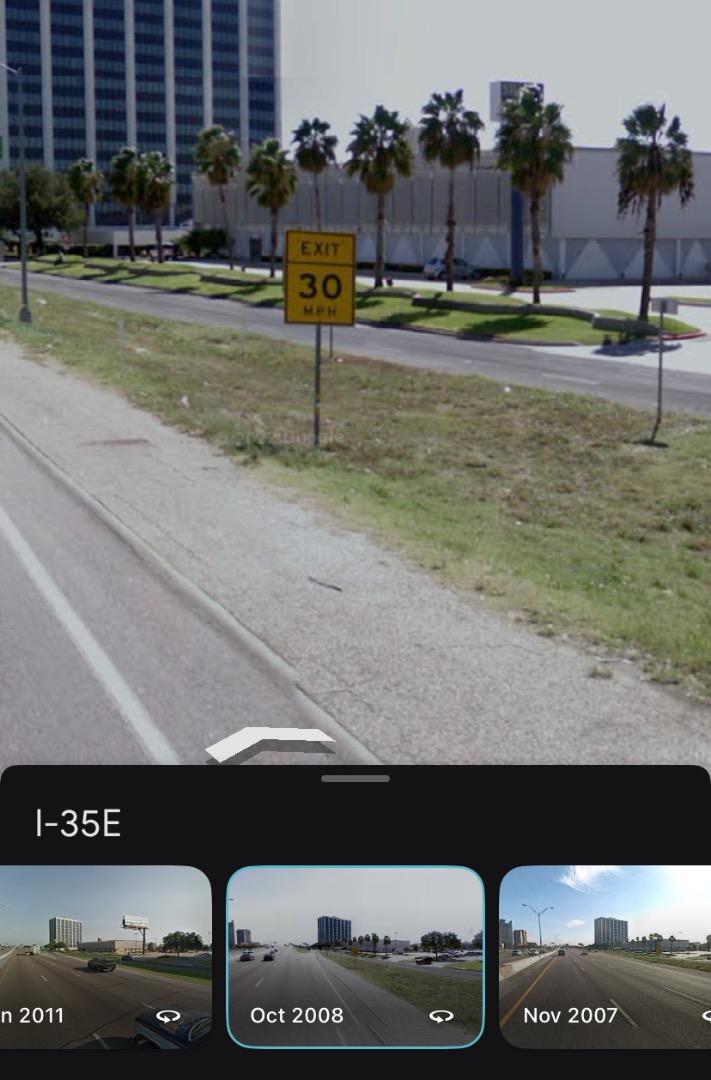This screenshot has width=711, height=1080.
Task: Tap the handle on the I-35E panel
Action: (x=355, y=778)
